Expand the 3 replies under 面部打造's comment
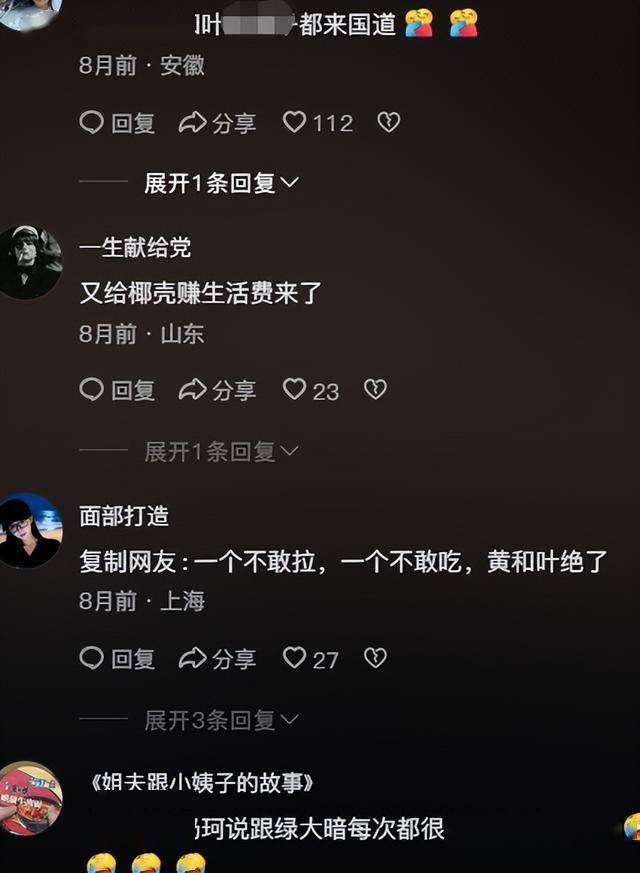This screenshot has height=873, width=640. pyautogui.click(x=220, y=719)
